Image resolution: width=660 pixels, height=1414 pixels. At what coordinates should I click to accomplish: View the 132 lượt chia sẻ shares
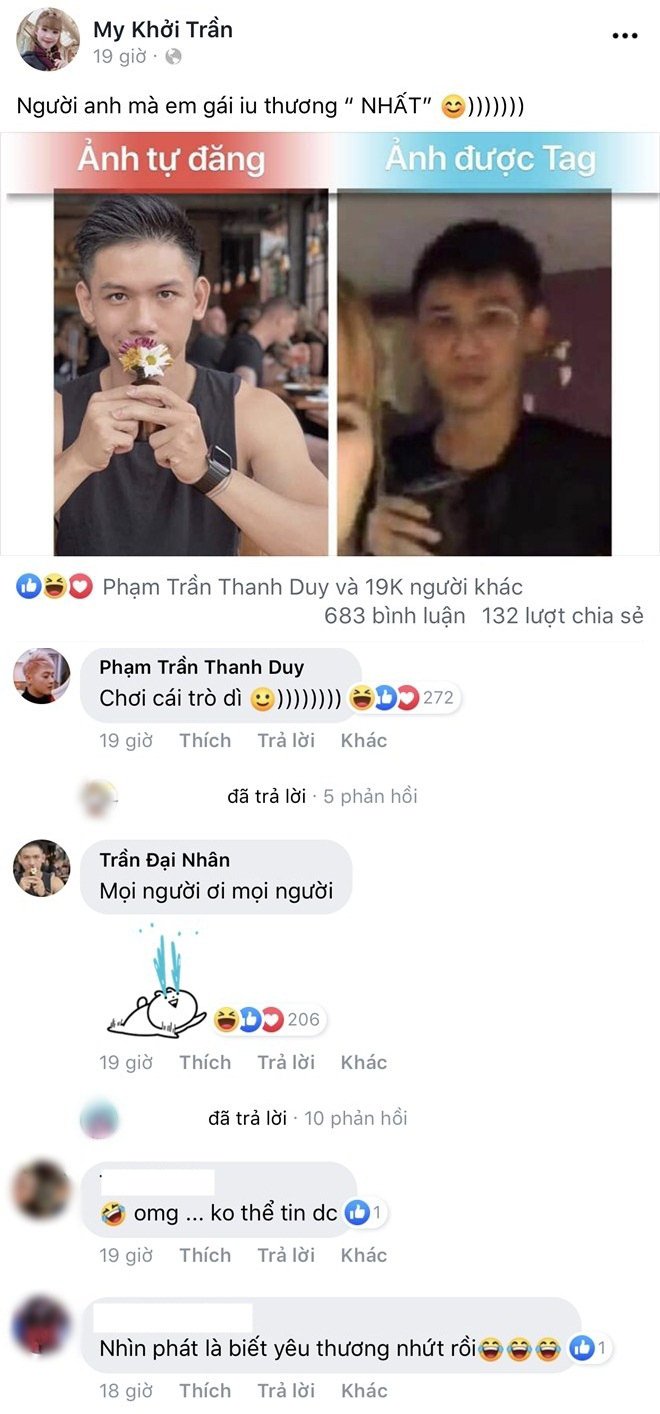(x=562, y=616)
